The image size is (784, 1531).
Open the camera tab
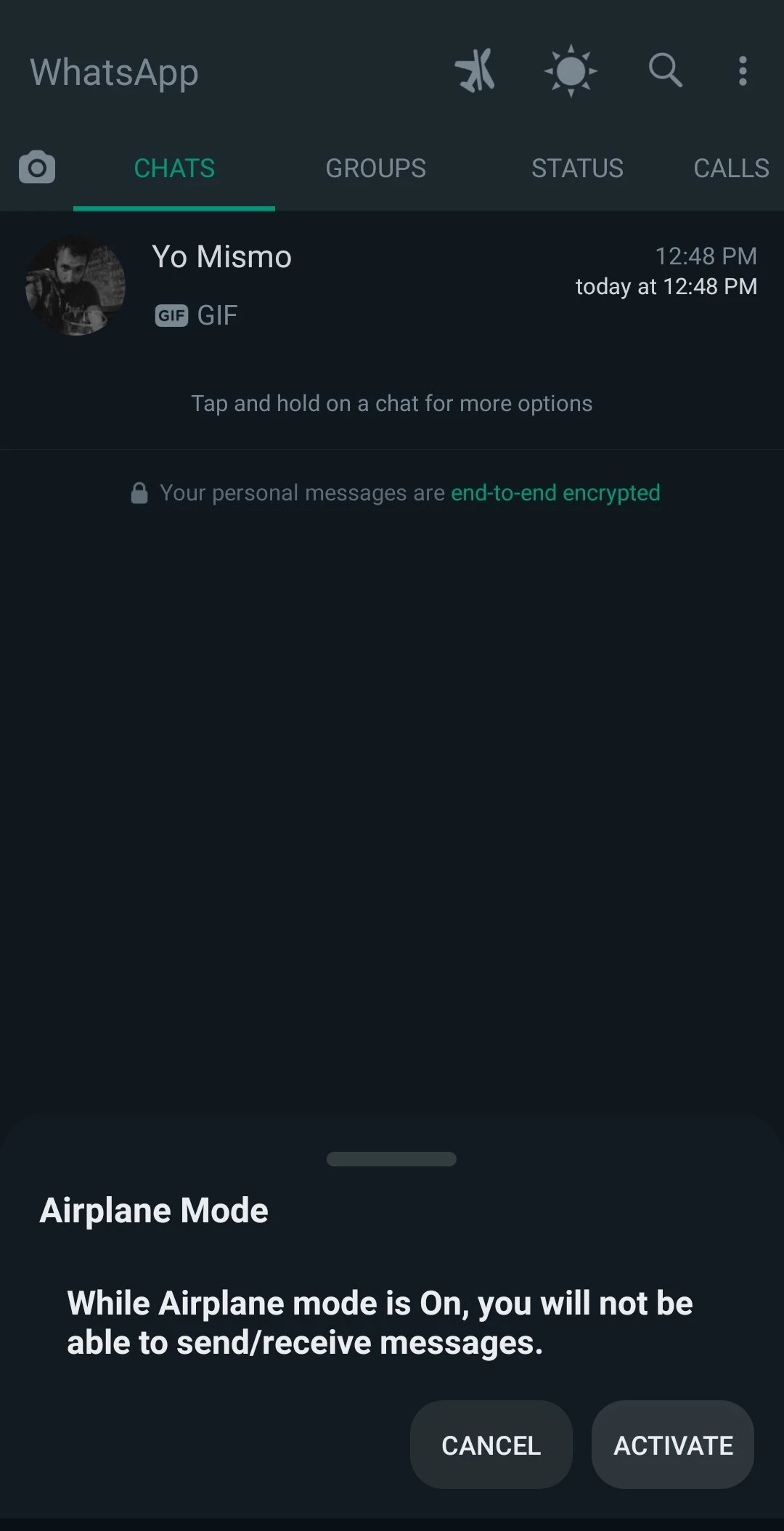pos(37,168)
